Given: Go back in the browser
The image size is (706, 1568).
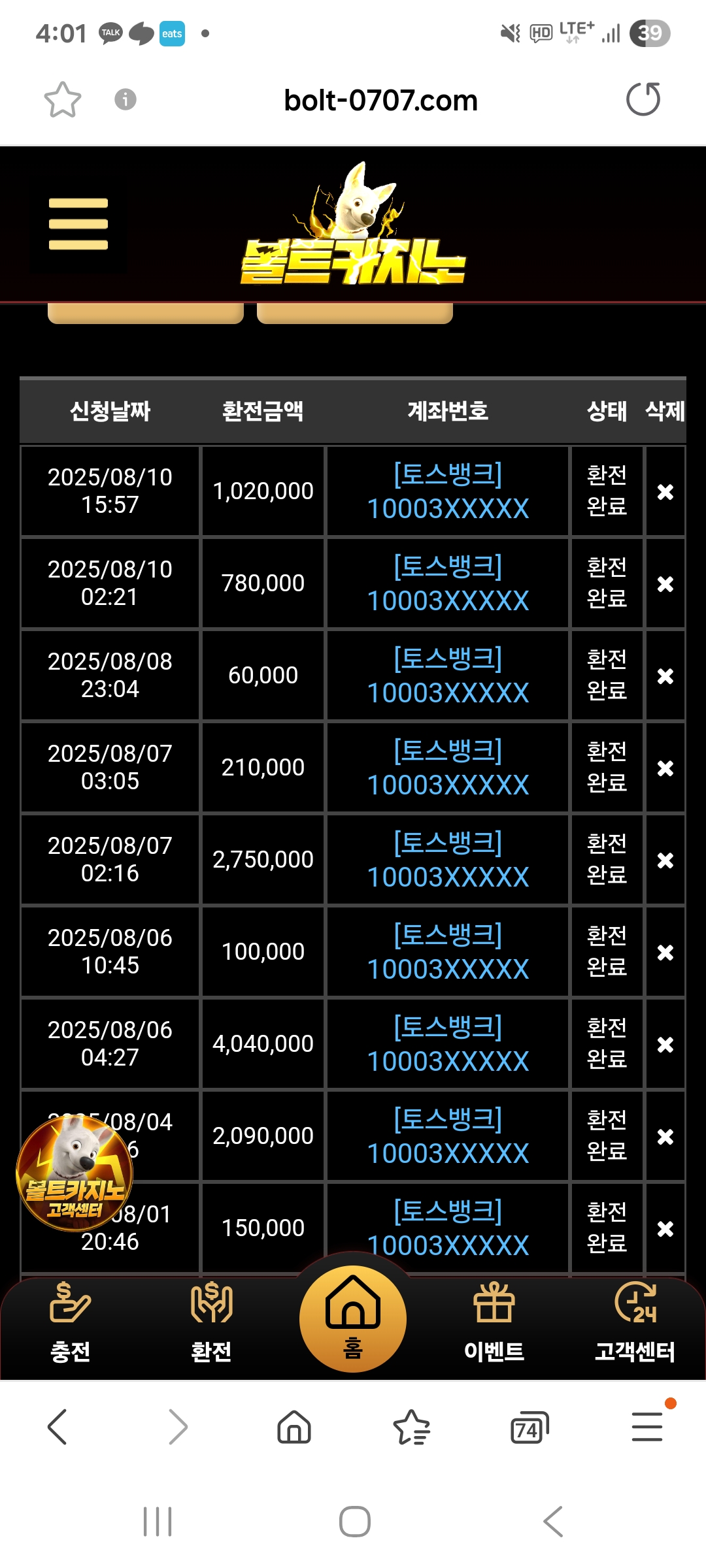Looking at the screenshot, I should coord(58,1427).
